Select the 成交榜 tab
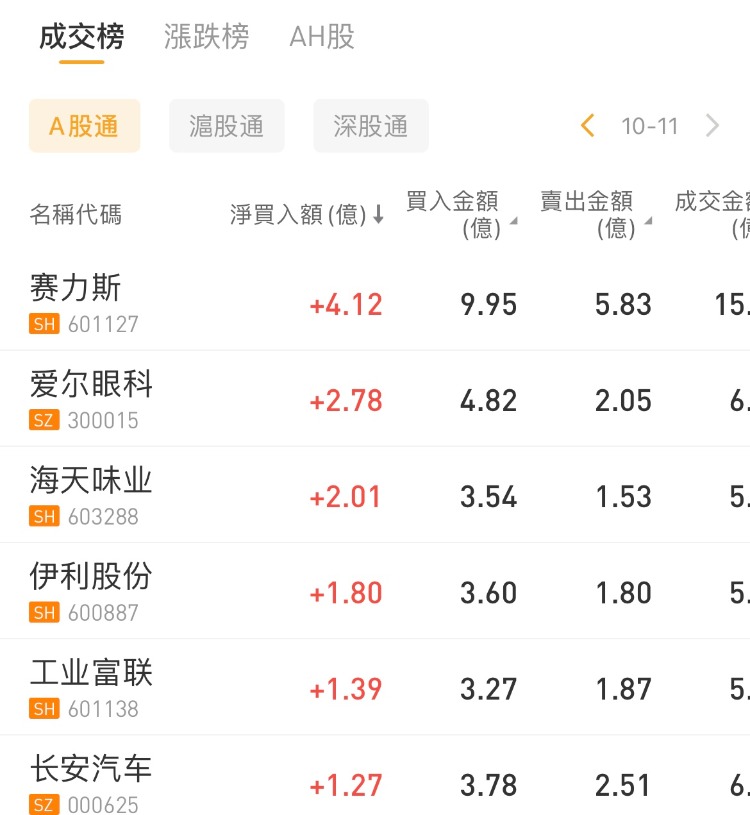Viewport: 750px width, 815px height. 82,38
